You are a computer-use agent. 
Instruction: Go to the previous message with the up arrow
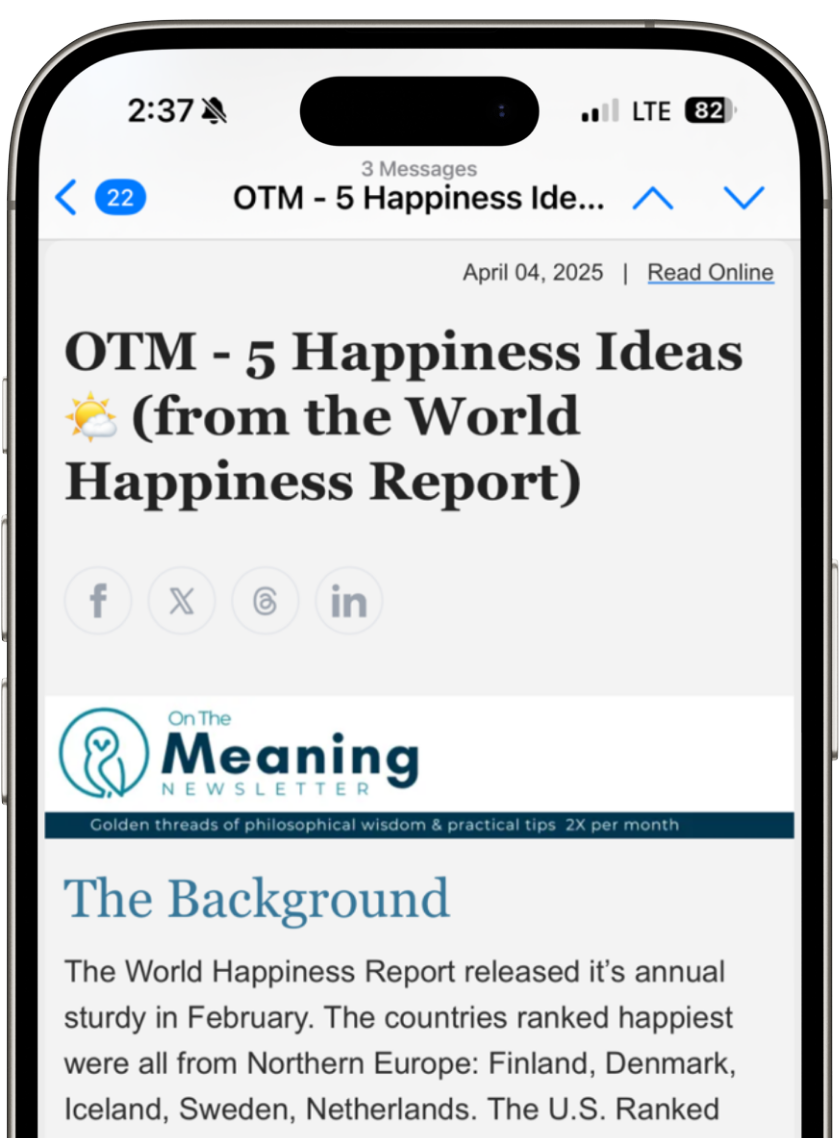point(652,198)
